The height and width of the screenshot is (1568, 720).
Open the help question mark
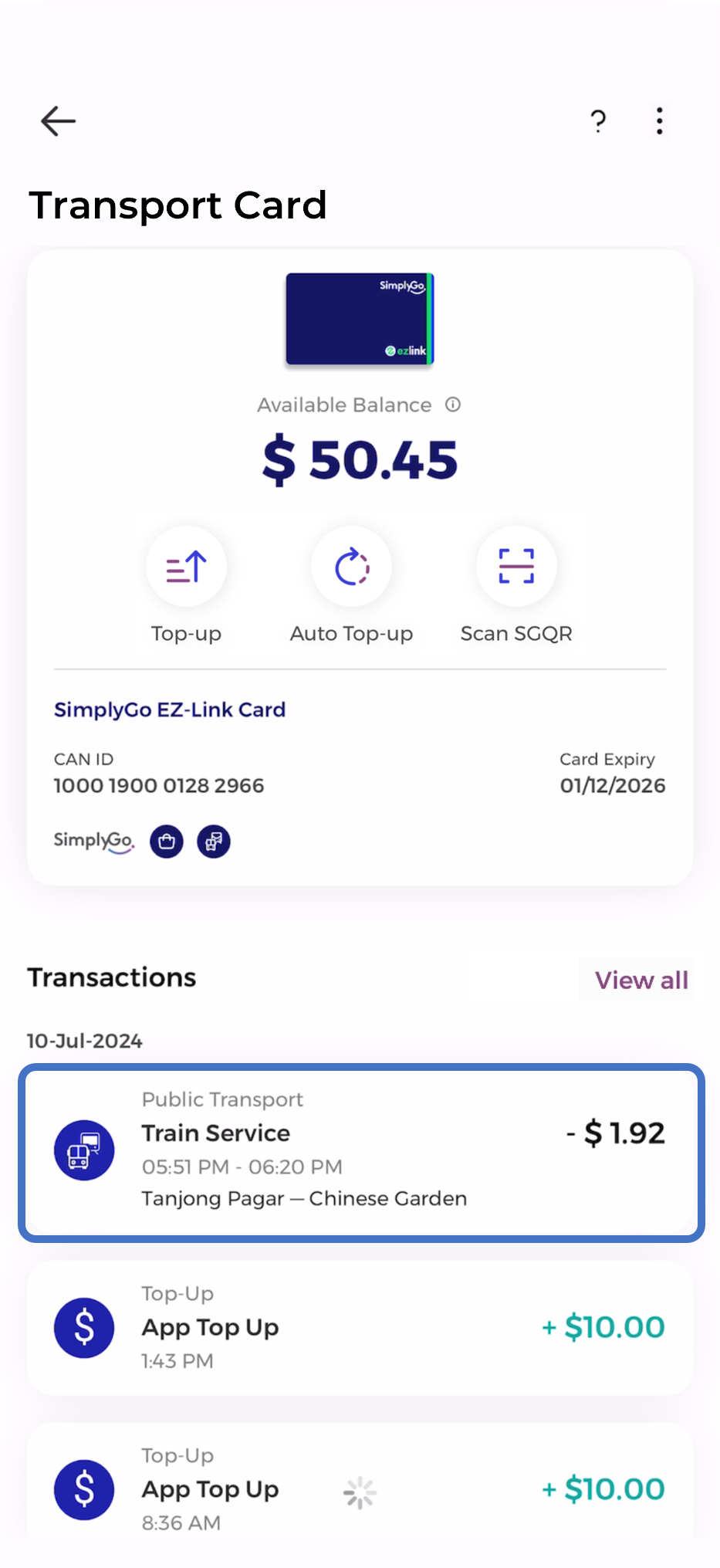598,121
